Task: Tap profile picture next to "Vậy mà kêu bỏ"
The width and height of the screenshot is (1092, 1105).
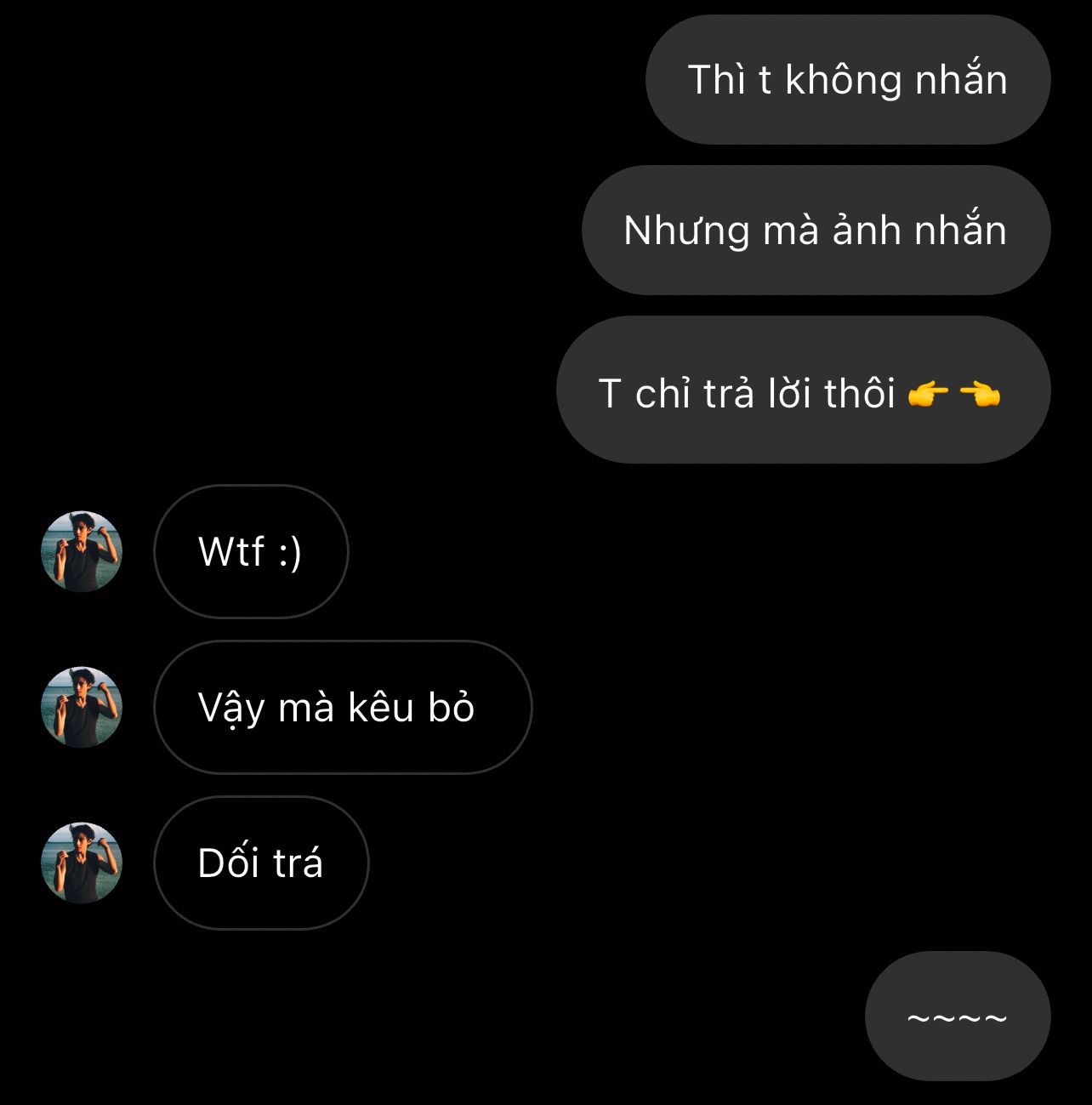Action: click(x=82, y=707)
